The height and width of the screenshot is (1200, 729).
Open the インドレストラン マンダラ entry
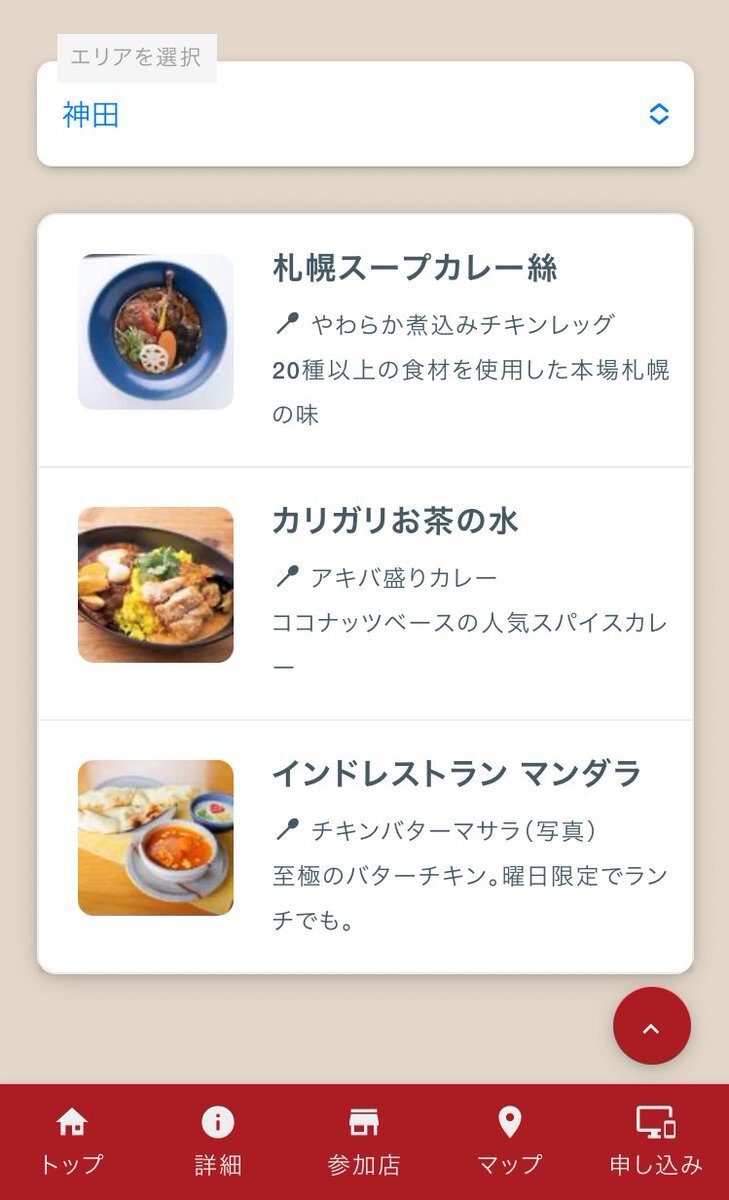[x=365, y=847]
